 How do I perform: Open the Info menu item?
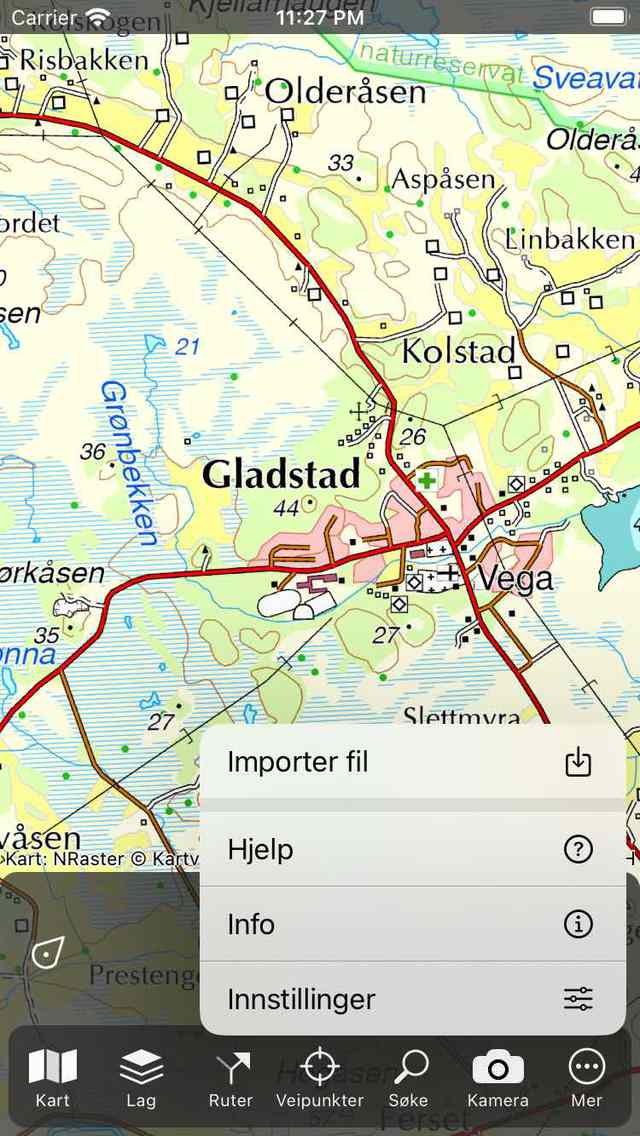412,924
